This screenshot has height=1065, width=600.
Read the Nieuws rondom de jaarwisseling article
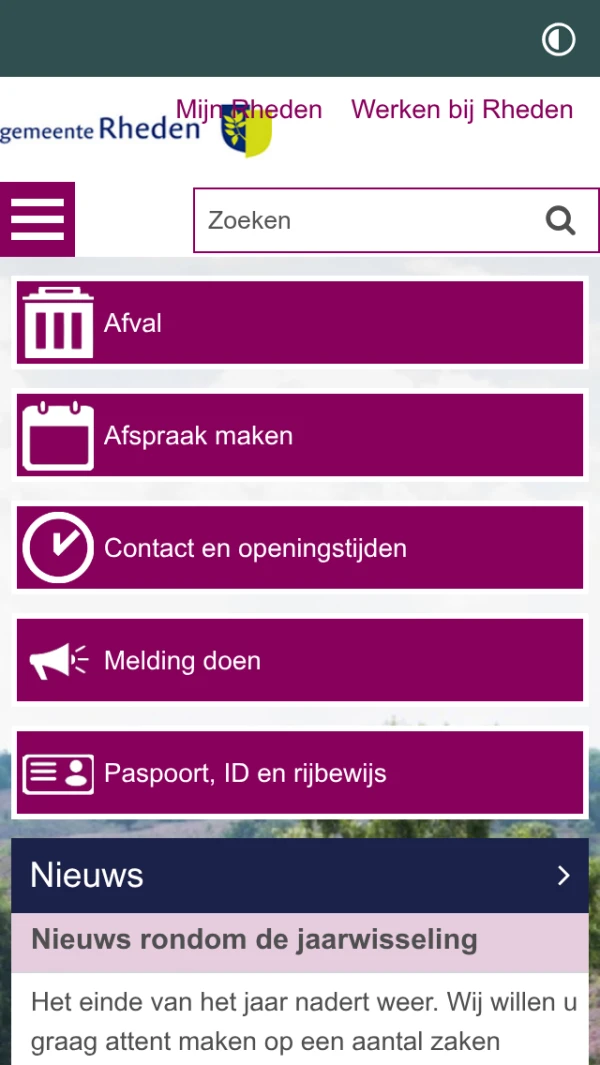254,940
